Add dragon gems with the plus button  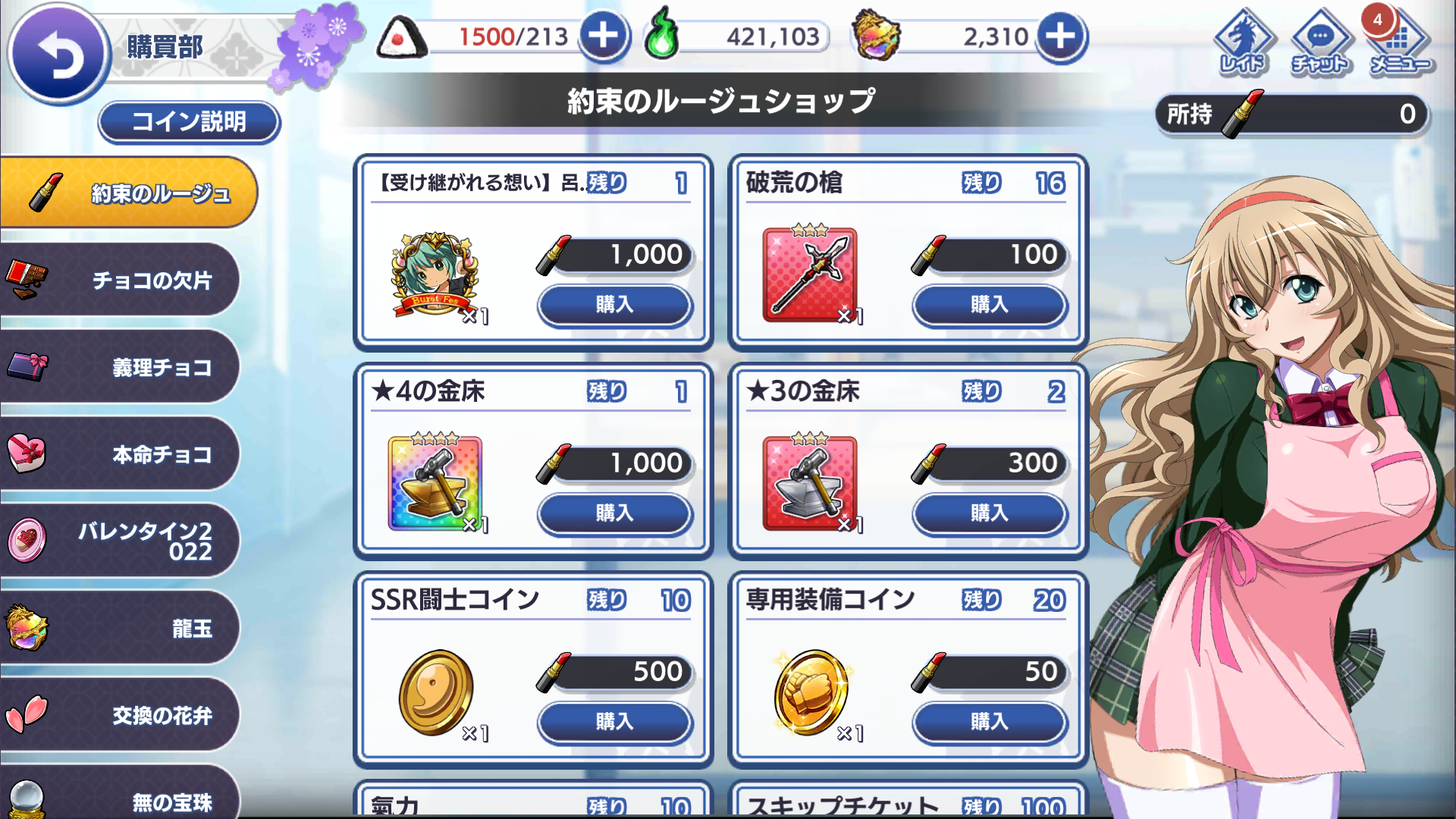pos(1060,36)
